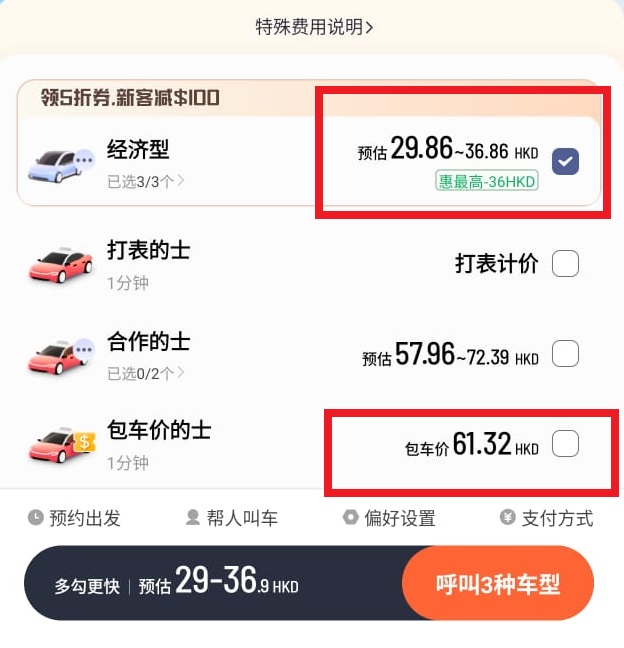Choose 帮人叫车 option
The width and height of the screenshot is (624, 648).
tap(232, 518)
